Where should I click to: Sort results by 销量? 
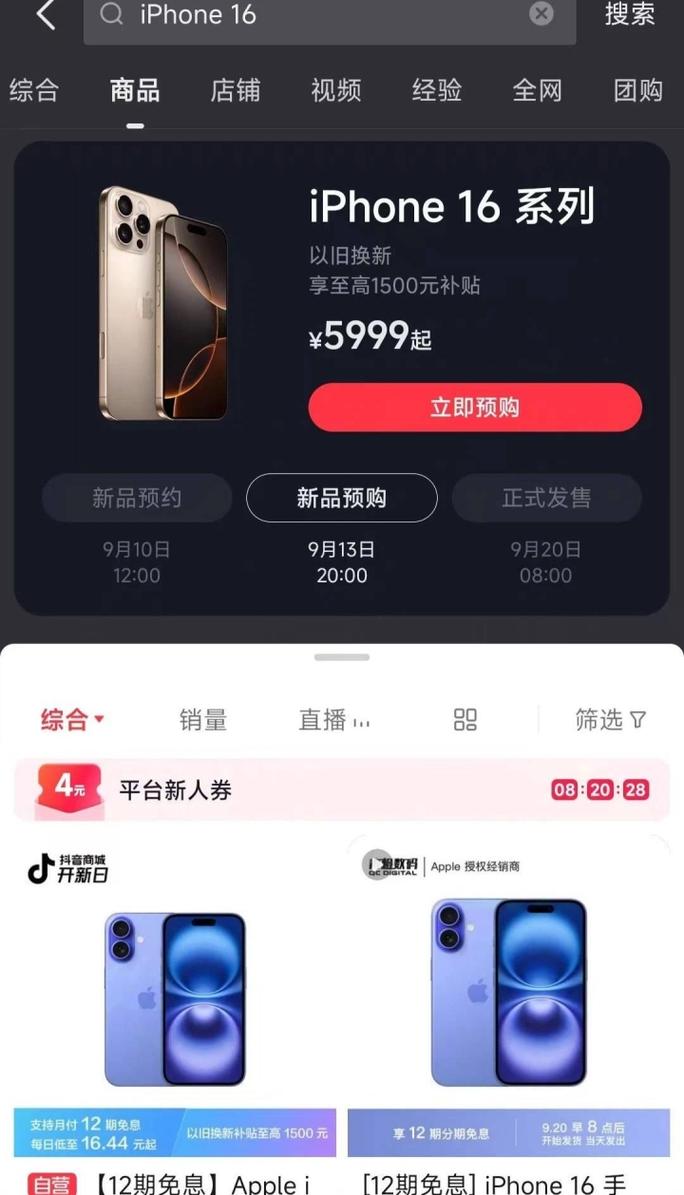click(203, 719)
